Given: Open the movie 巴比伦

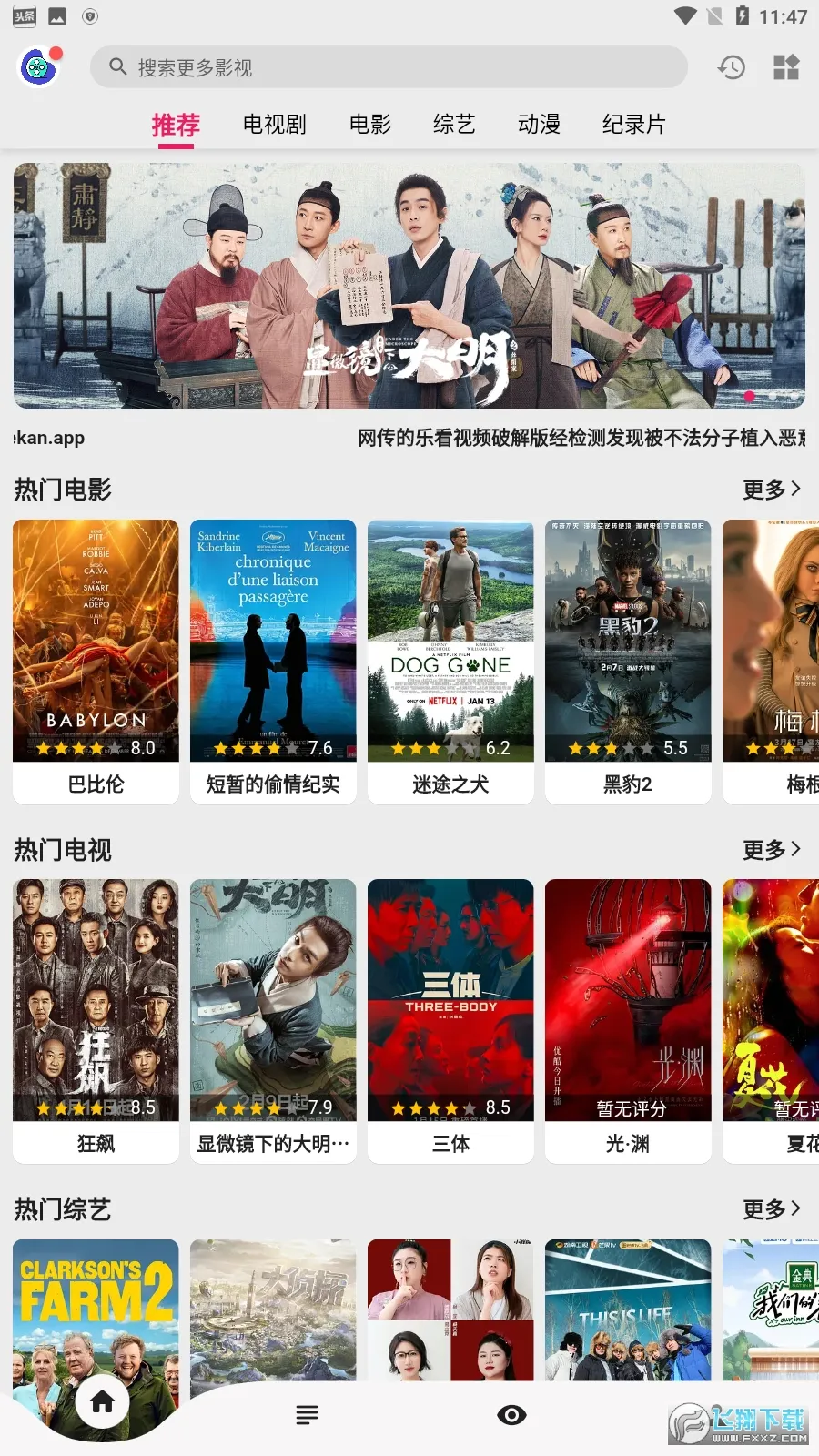Looking at the screenshot, I should click(x=96, y=661).
